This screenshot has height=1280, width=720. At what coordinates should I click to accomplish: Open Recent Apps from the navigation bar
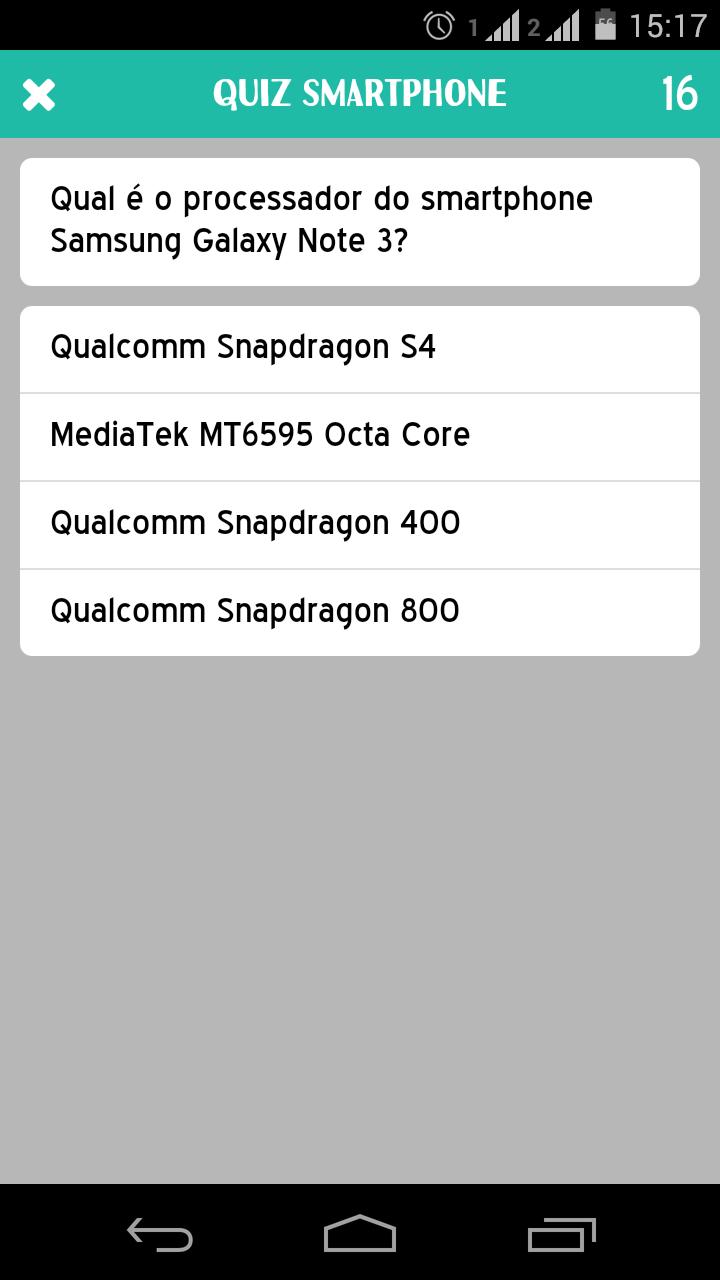click(x=560, y=1235)
